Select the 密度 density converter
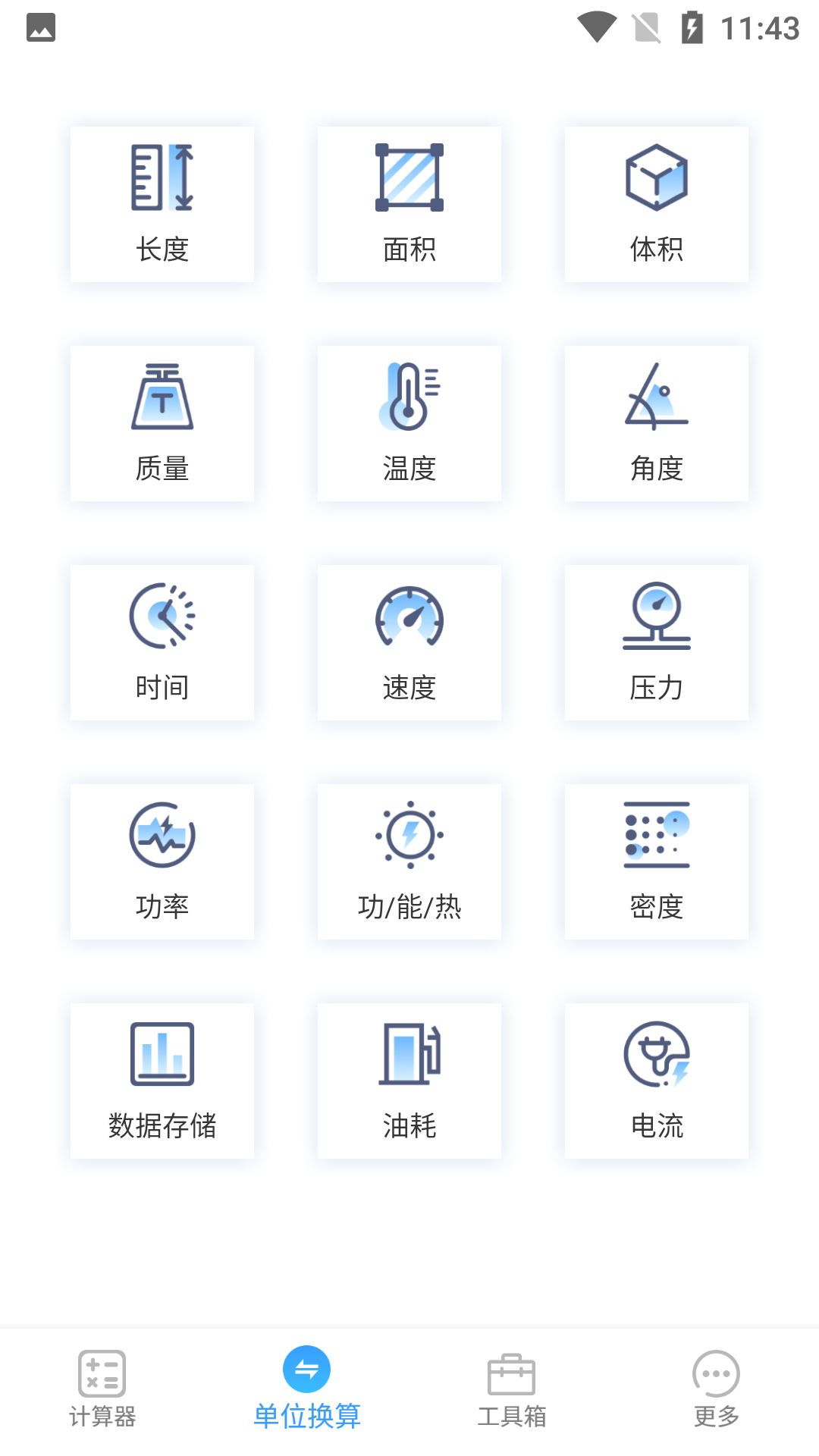Screen dimensions: 819x1456 656,861
